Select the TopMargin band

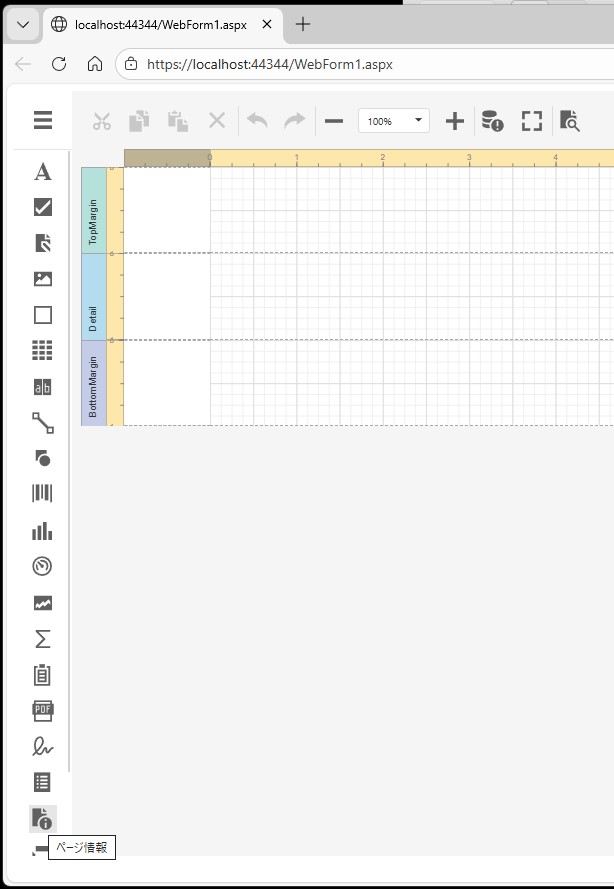(93, 210)
